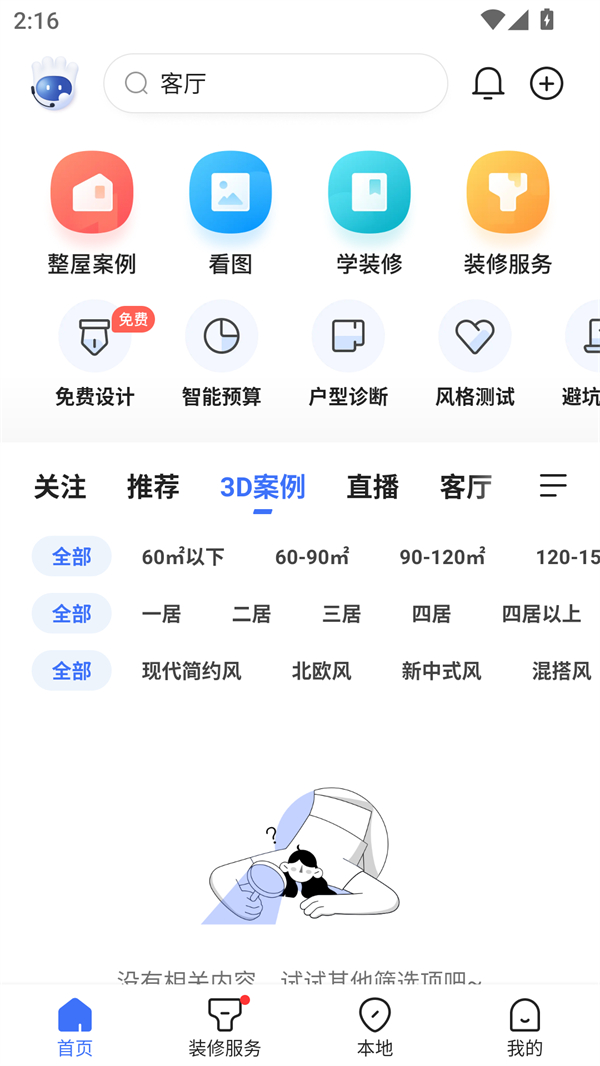Open the 装修服务 shortcut with the orange icon
Screen dimensions: 600x1066
[508, 212]
